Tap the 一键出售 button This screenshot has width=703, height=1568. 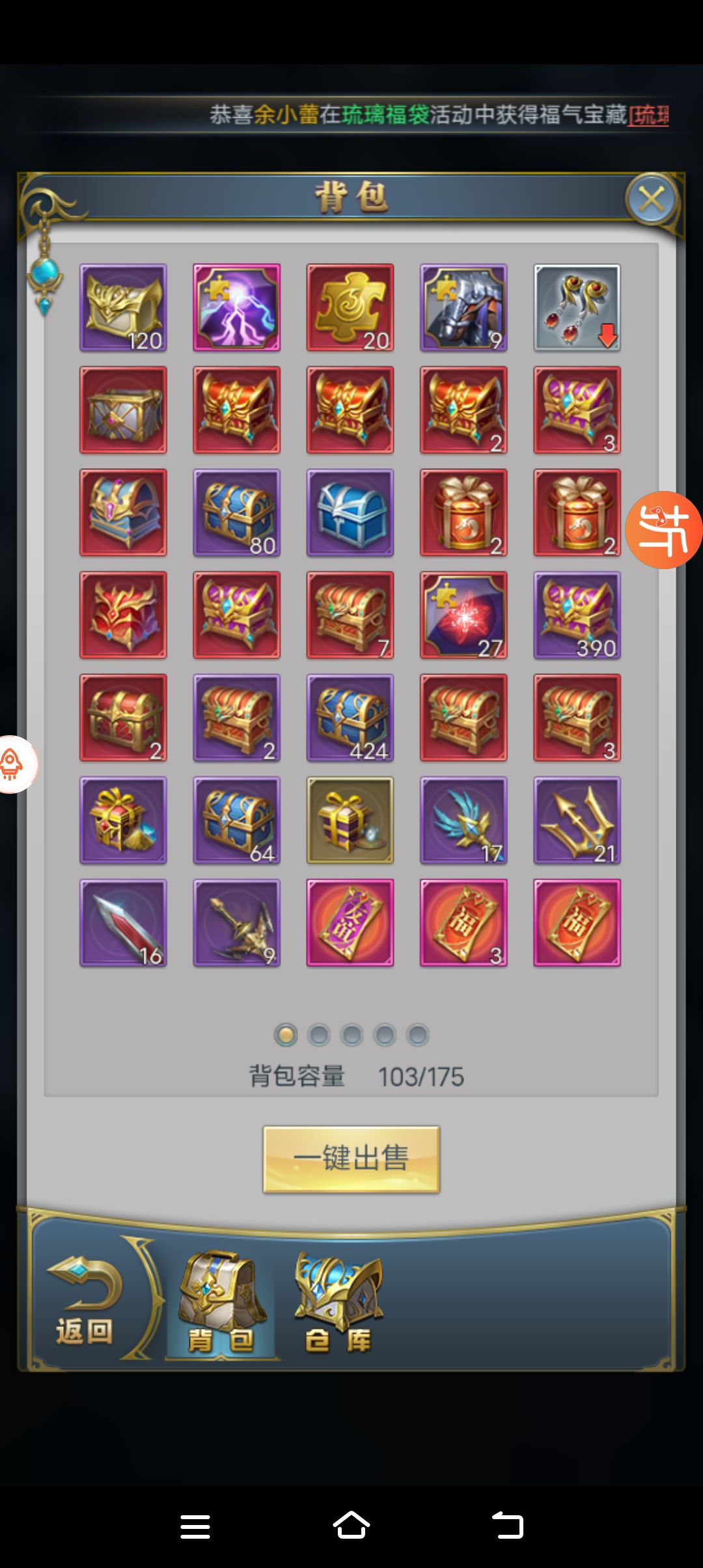351,1159
